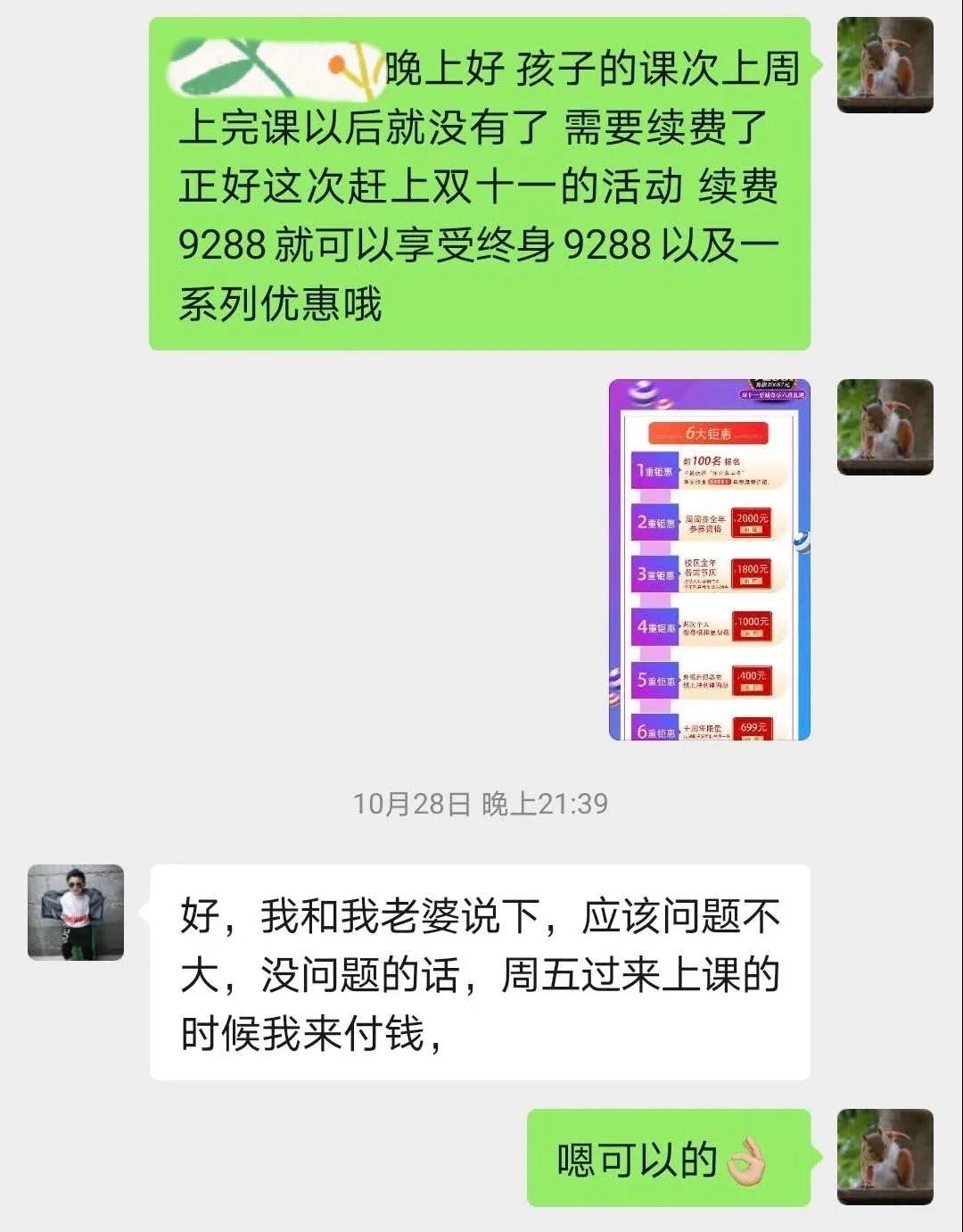Tap the squirrel avatar beside the 晚上好 message
Viewport: 963px width, 1232px height.
[885, 65]
